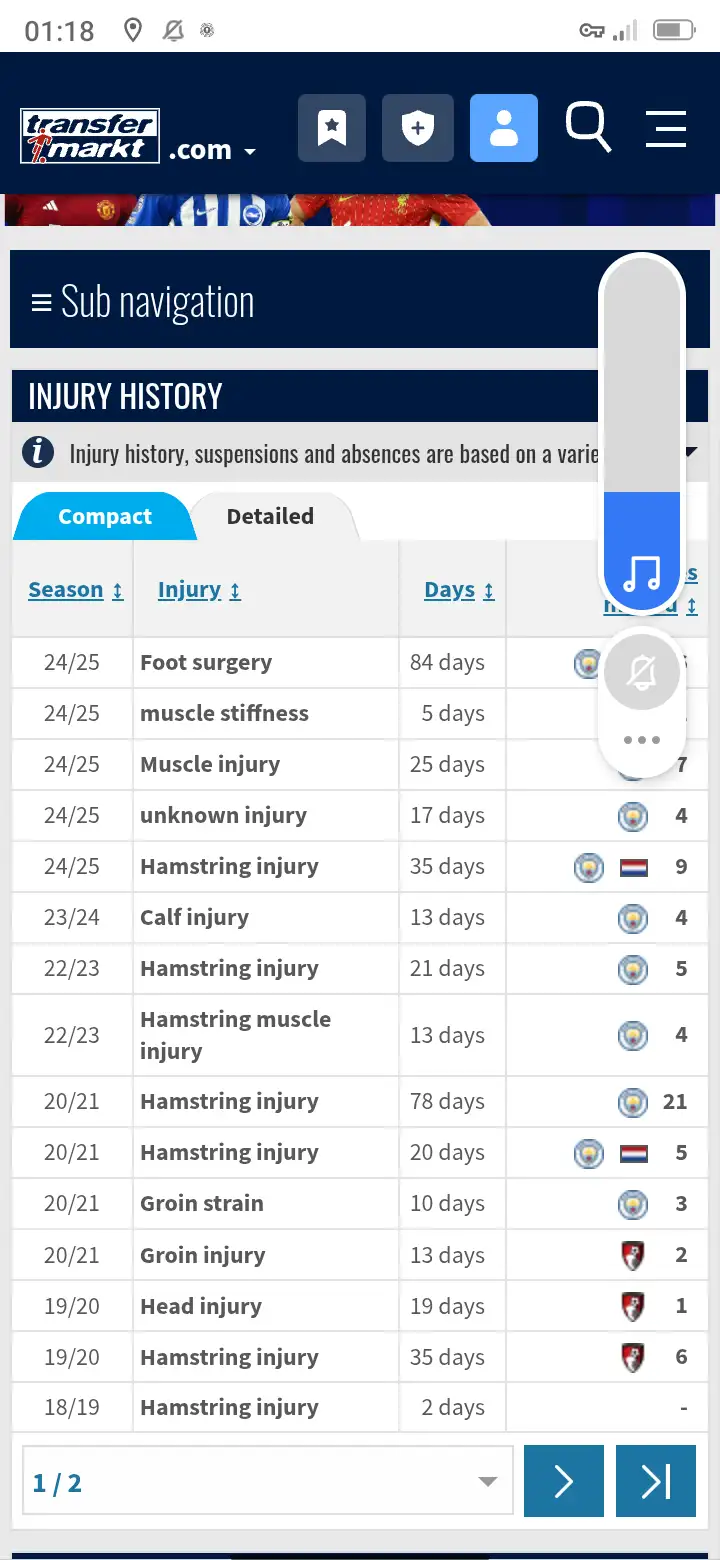720x1560 pixels.
Task: Open more volume options dots
Action: coord(641,740)
